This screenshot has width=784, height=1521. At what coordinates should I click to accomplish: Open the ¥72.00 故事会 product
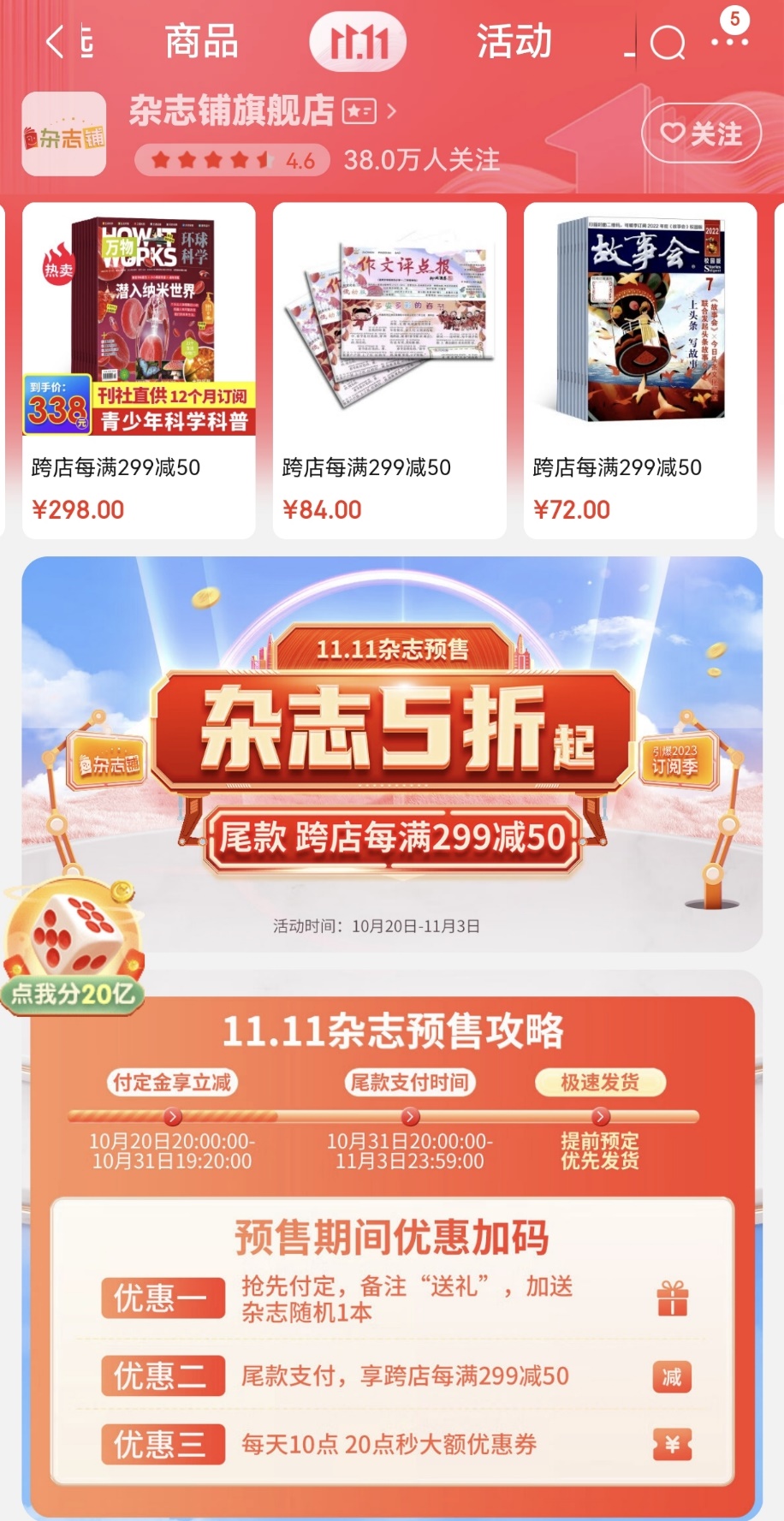(x=640, y=370)
